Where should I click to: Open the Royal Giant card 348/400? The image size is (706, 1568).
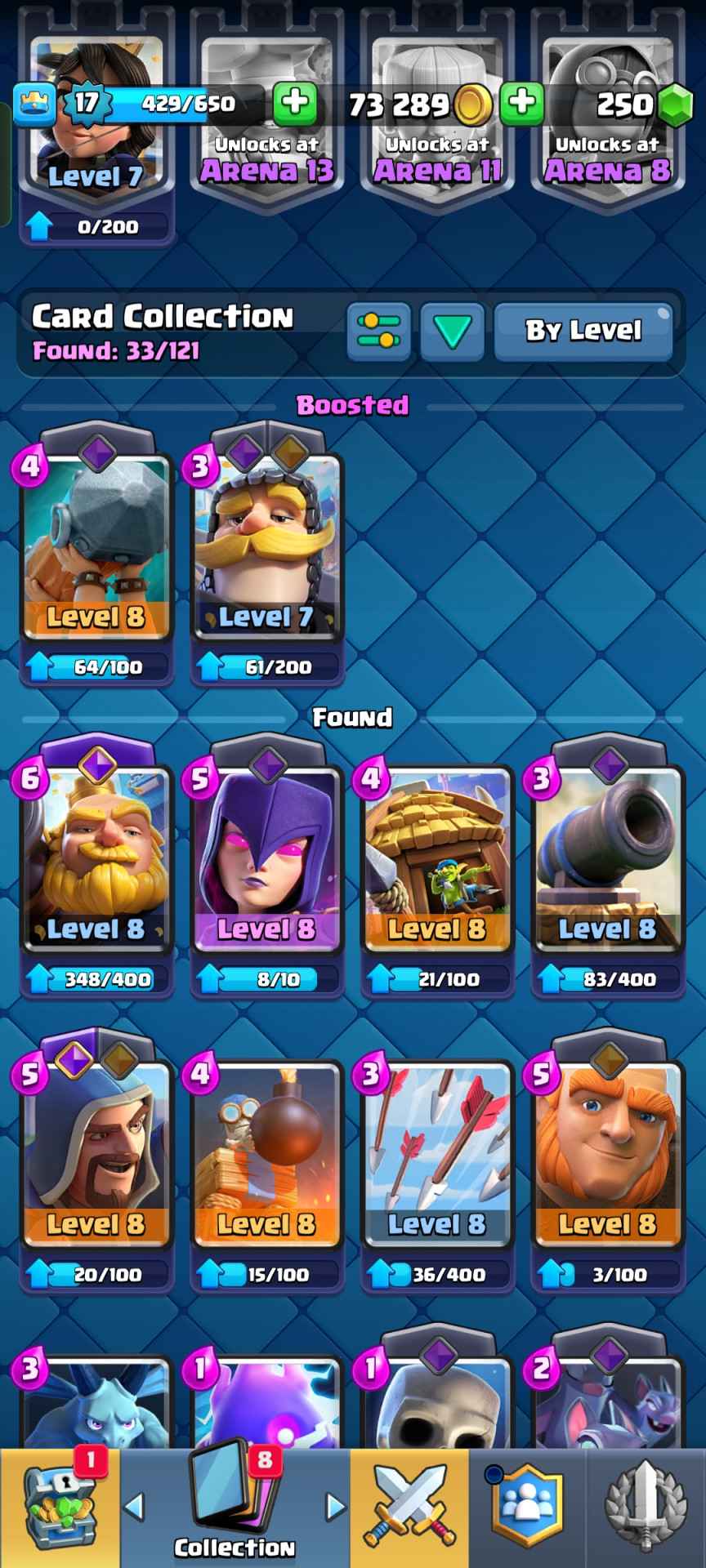coord(96,857)
